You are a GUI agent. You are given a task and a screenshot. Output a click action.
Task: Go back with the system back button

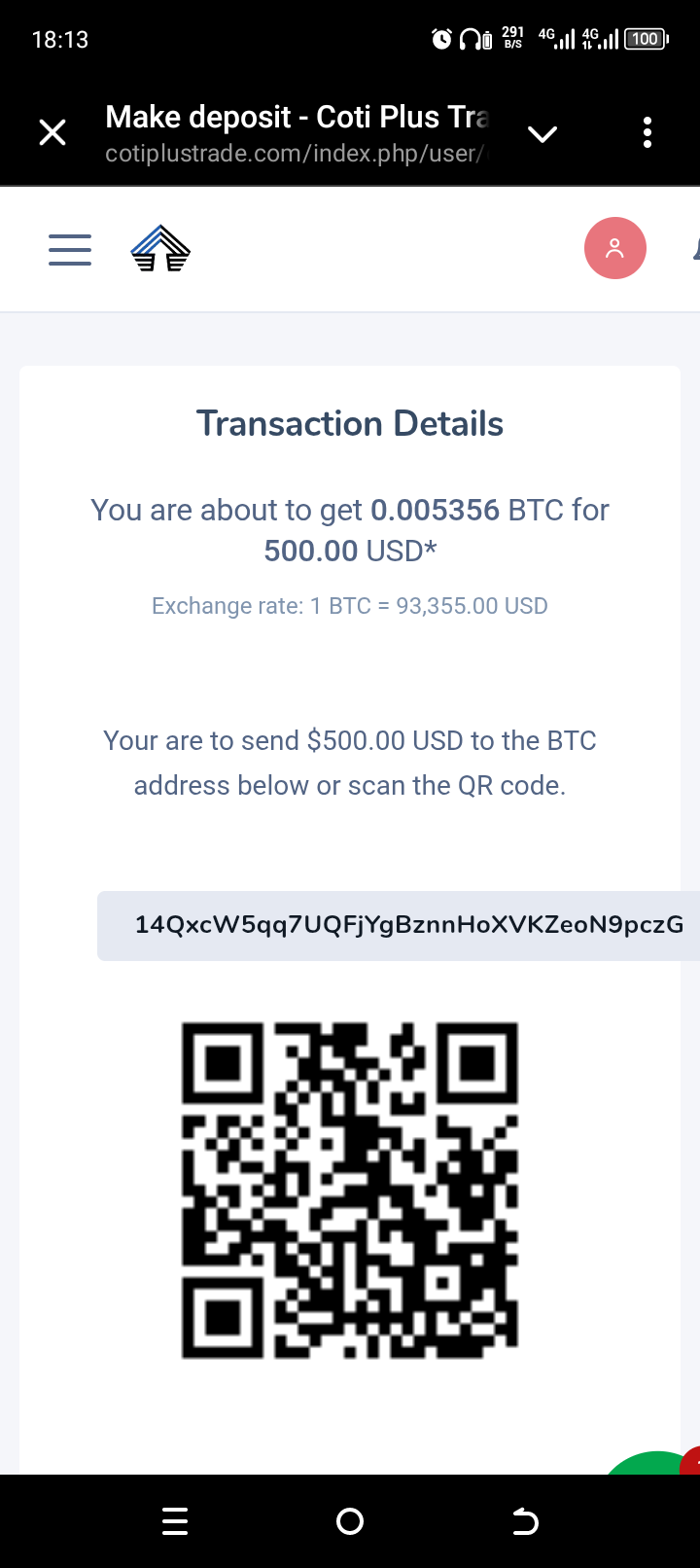point(525,1521)
